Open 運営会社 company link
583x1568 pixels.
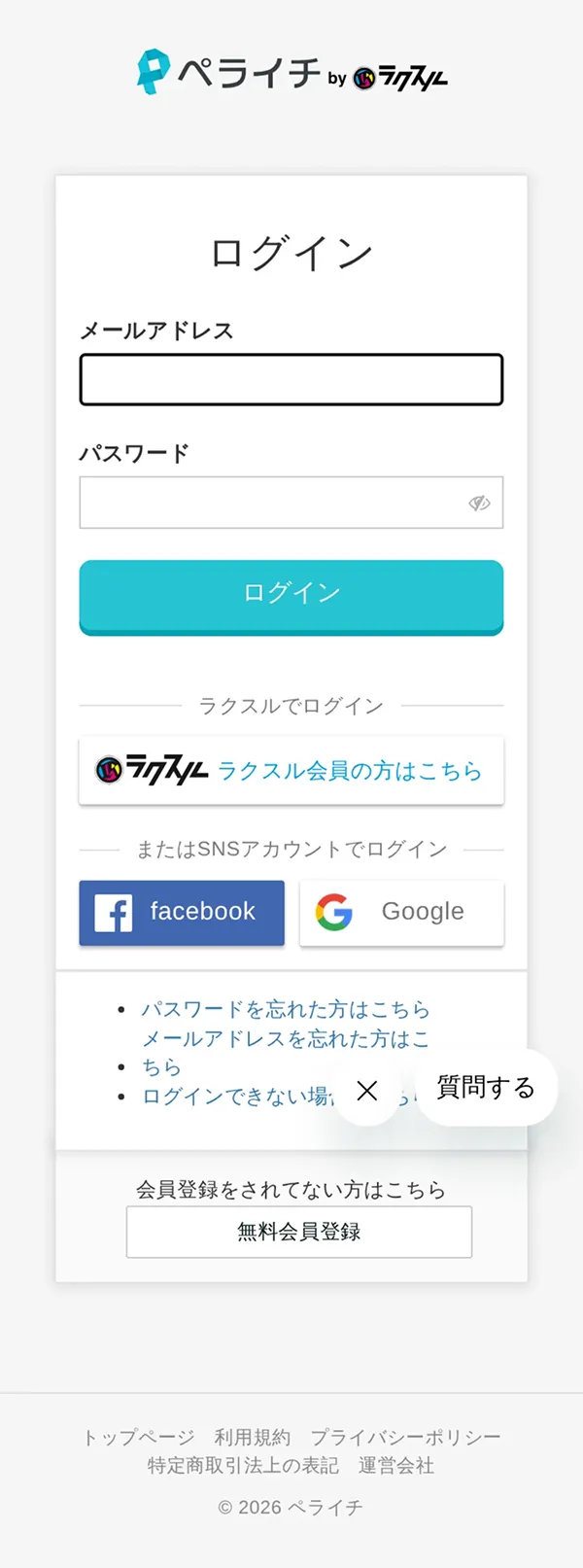[396, 1465]
